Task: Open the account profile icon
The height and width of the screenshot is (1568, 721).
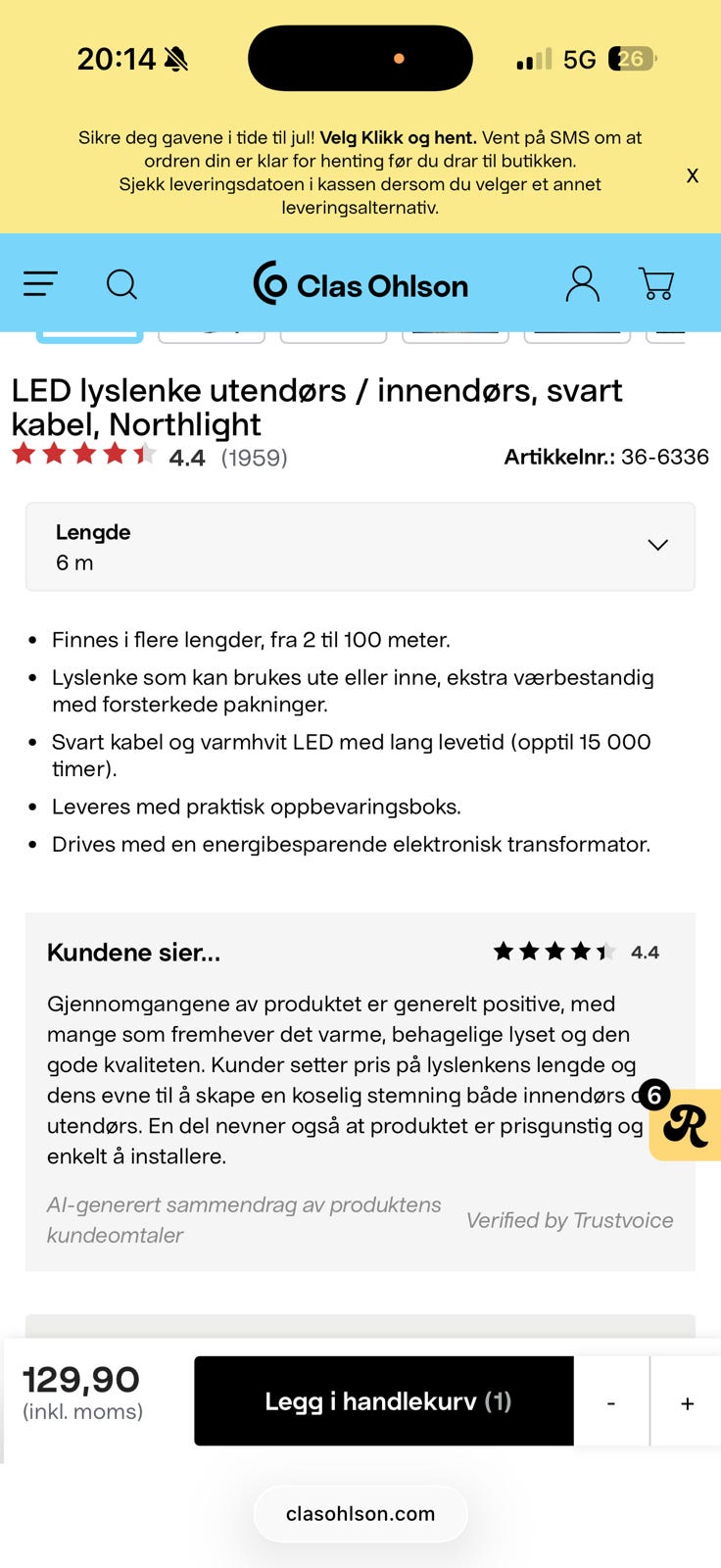Action: pyautogui.click(x=582, y=284)
